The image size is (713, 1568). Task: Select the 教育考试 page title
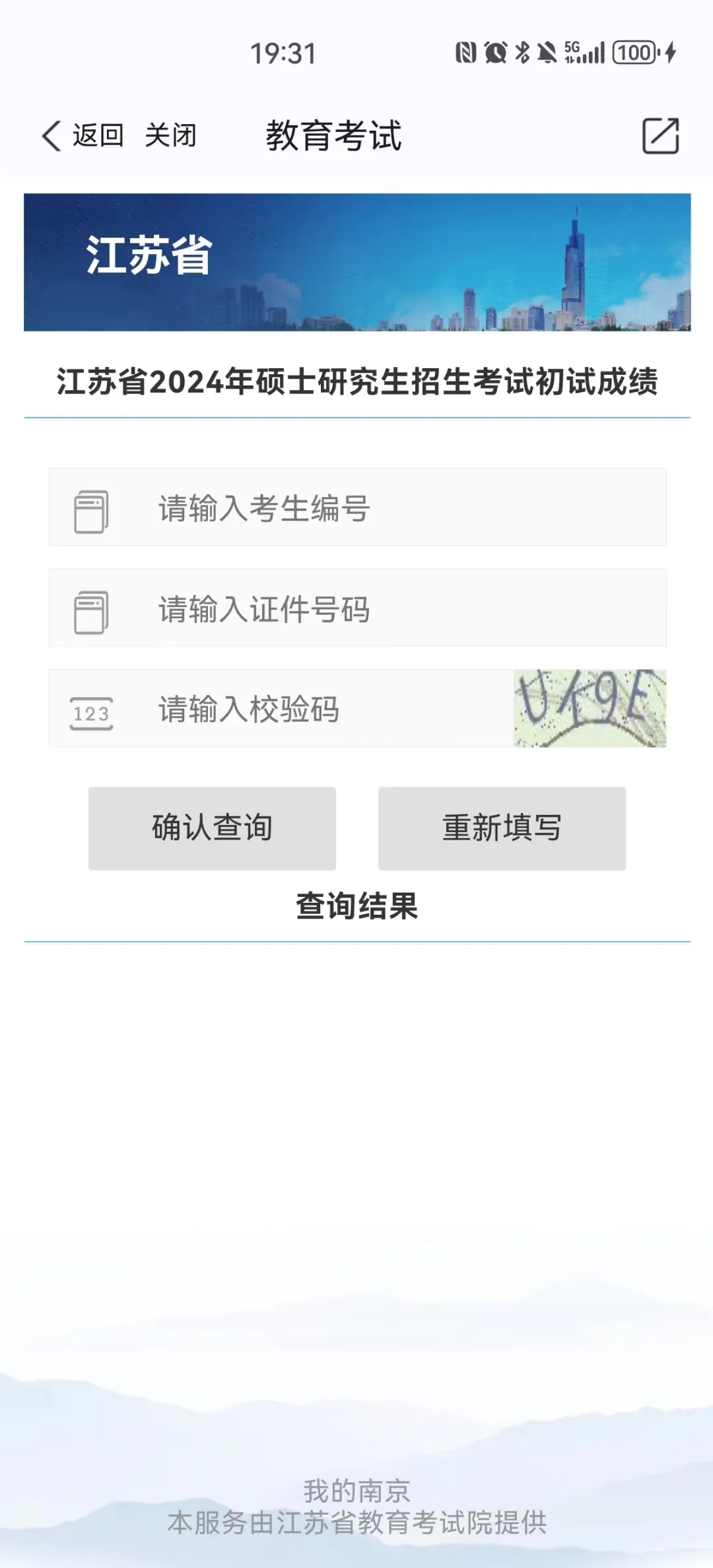pyautogui.click(x=333, y=136)
